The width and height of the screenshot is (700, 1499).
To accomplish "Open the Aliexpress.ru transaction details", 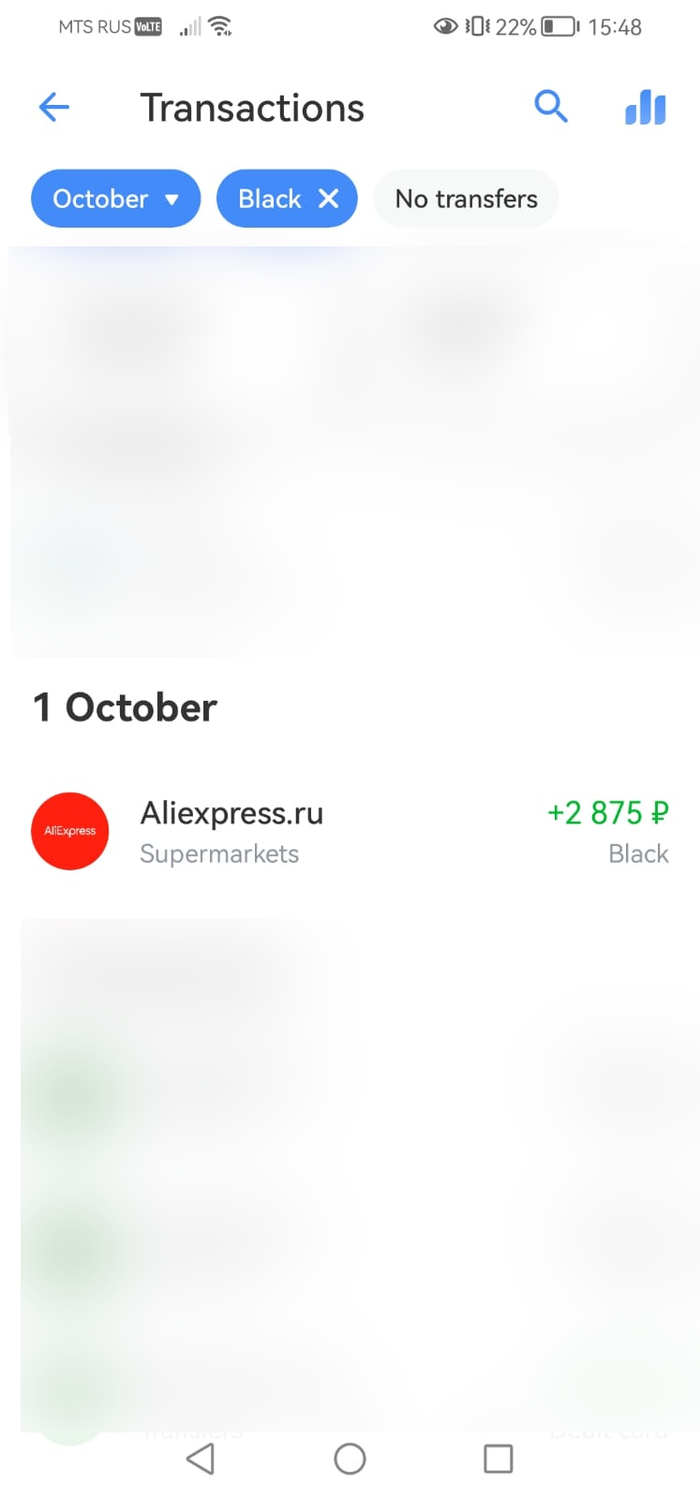I will [x=350, y=831].
